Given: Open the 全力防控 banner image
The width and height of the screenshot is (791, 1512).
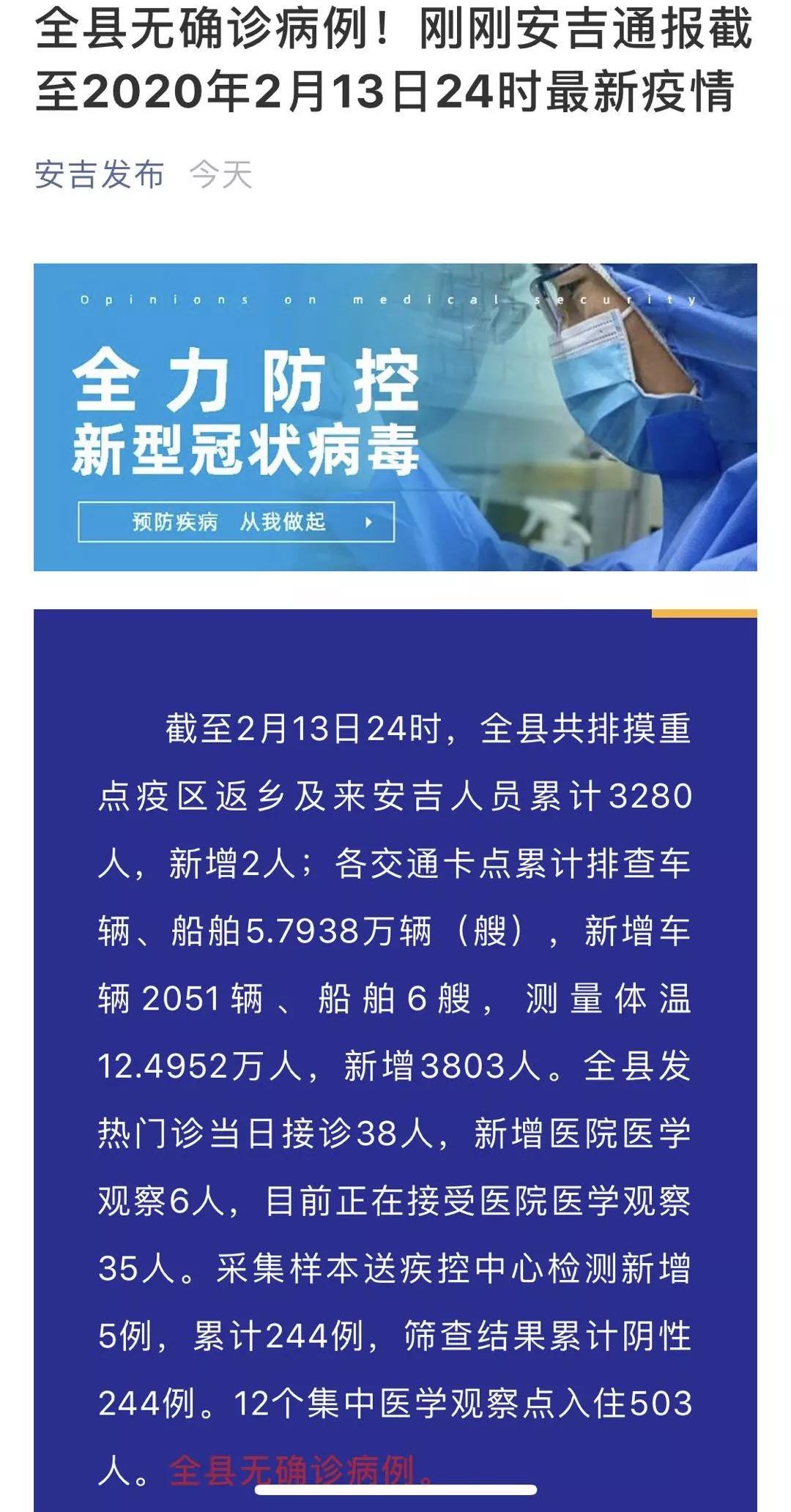Looking at the screenshot, I should pos(395,417).
